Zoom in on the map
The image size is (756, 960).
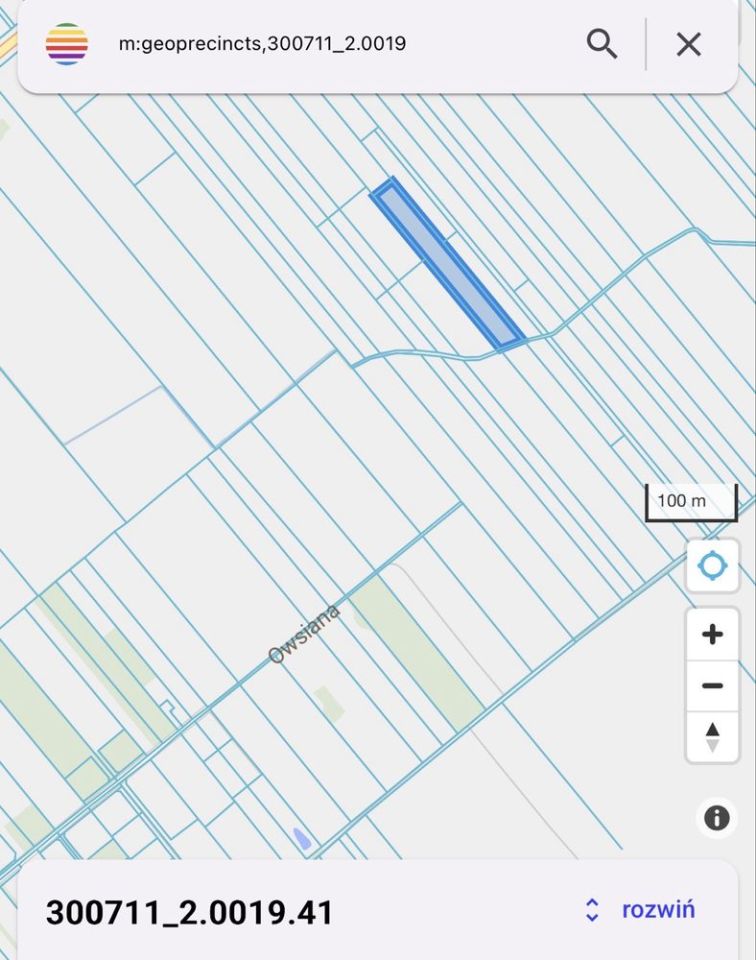[x=712, y=634]
